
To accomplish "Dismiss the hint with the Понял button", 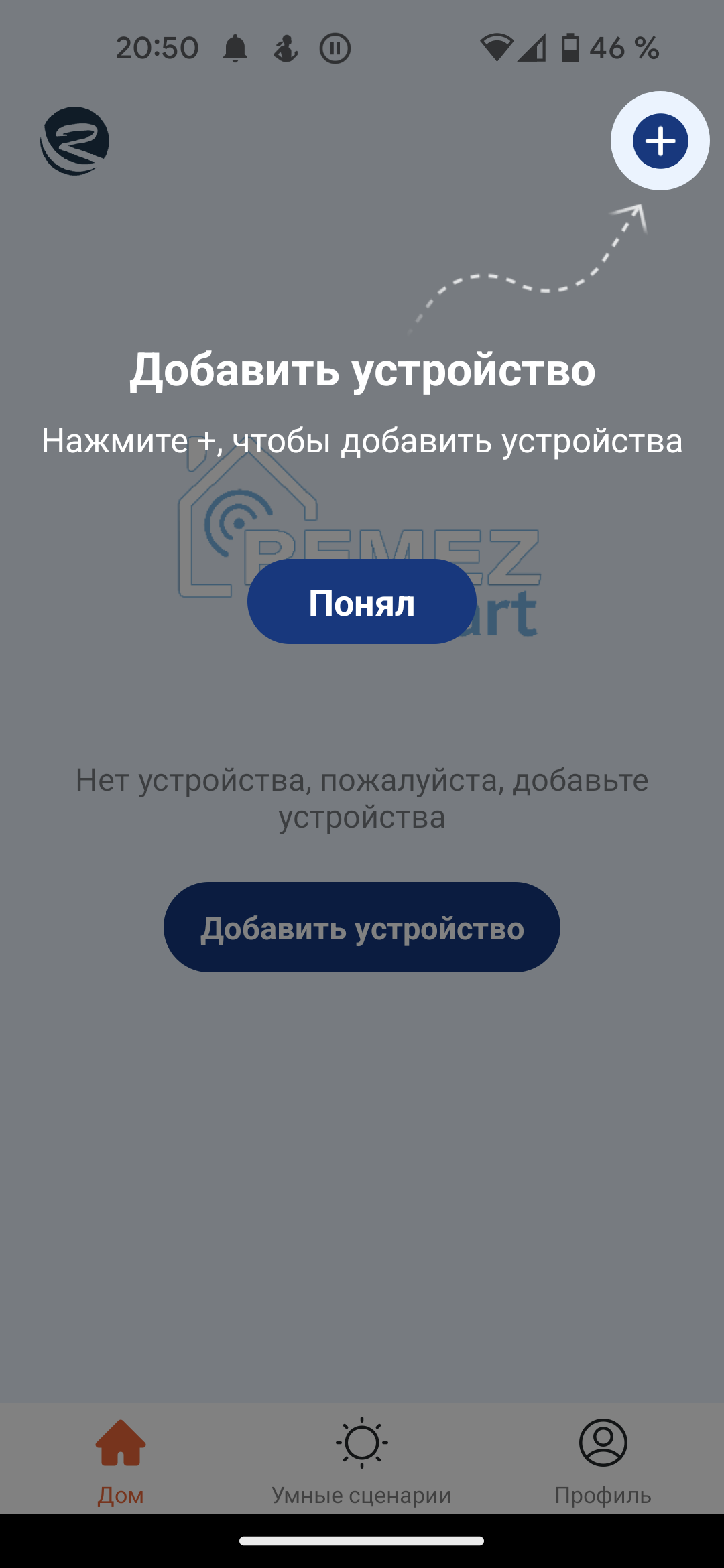I will coord(361,602).
